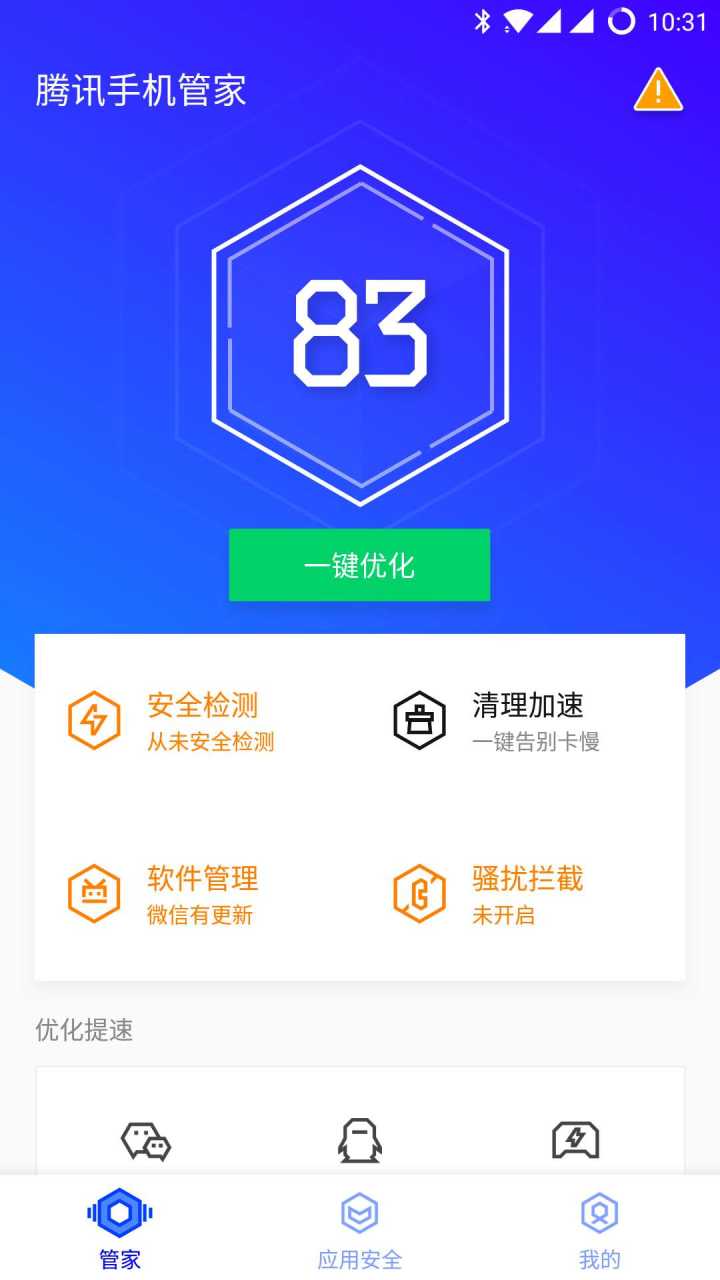Tap the 83 score hexagon
720x1280 pixels.
(360, 335)
